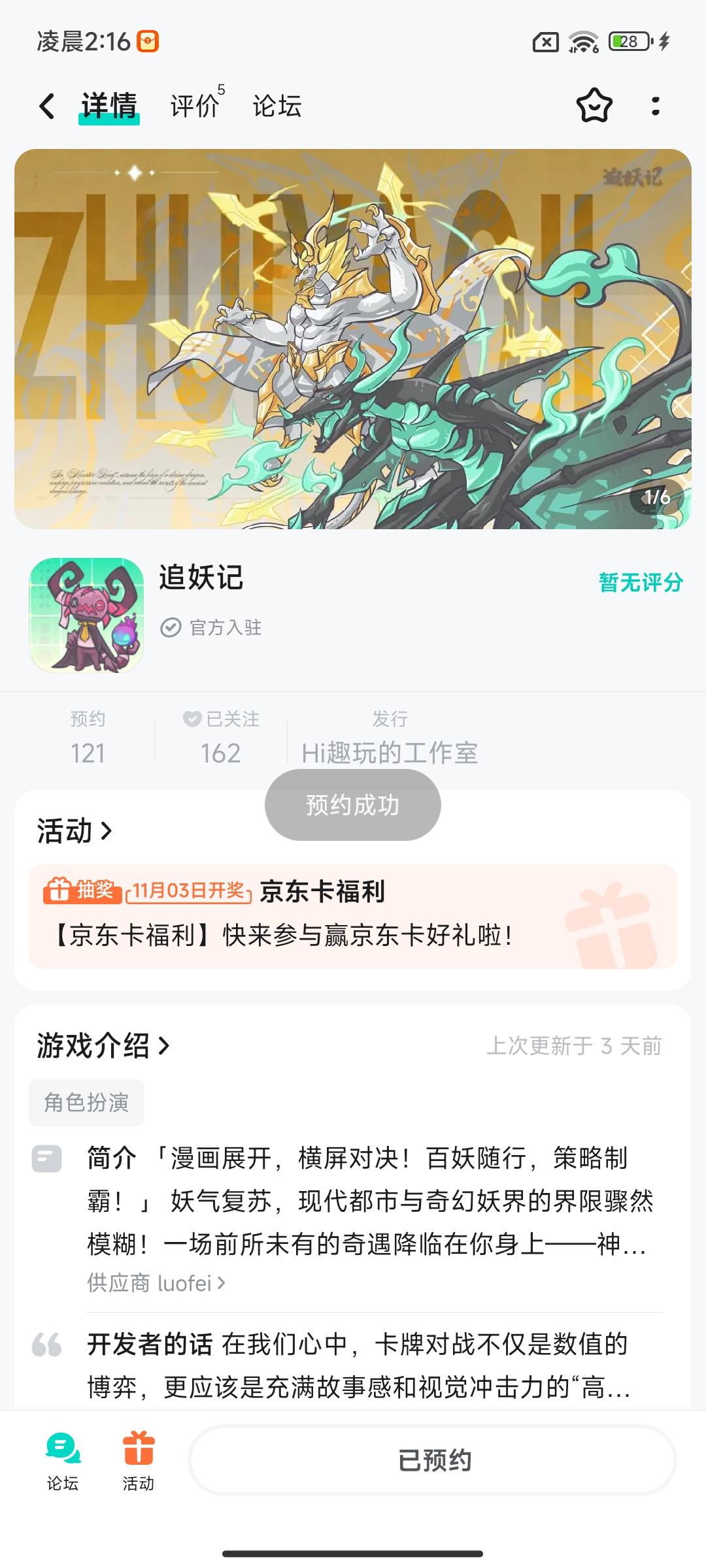Switch to the 论坛 tab

tap(275, 105)
